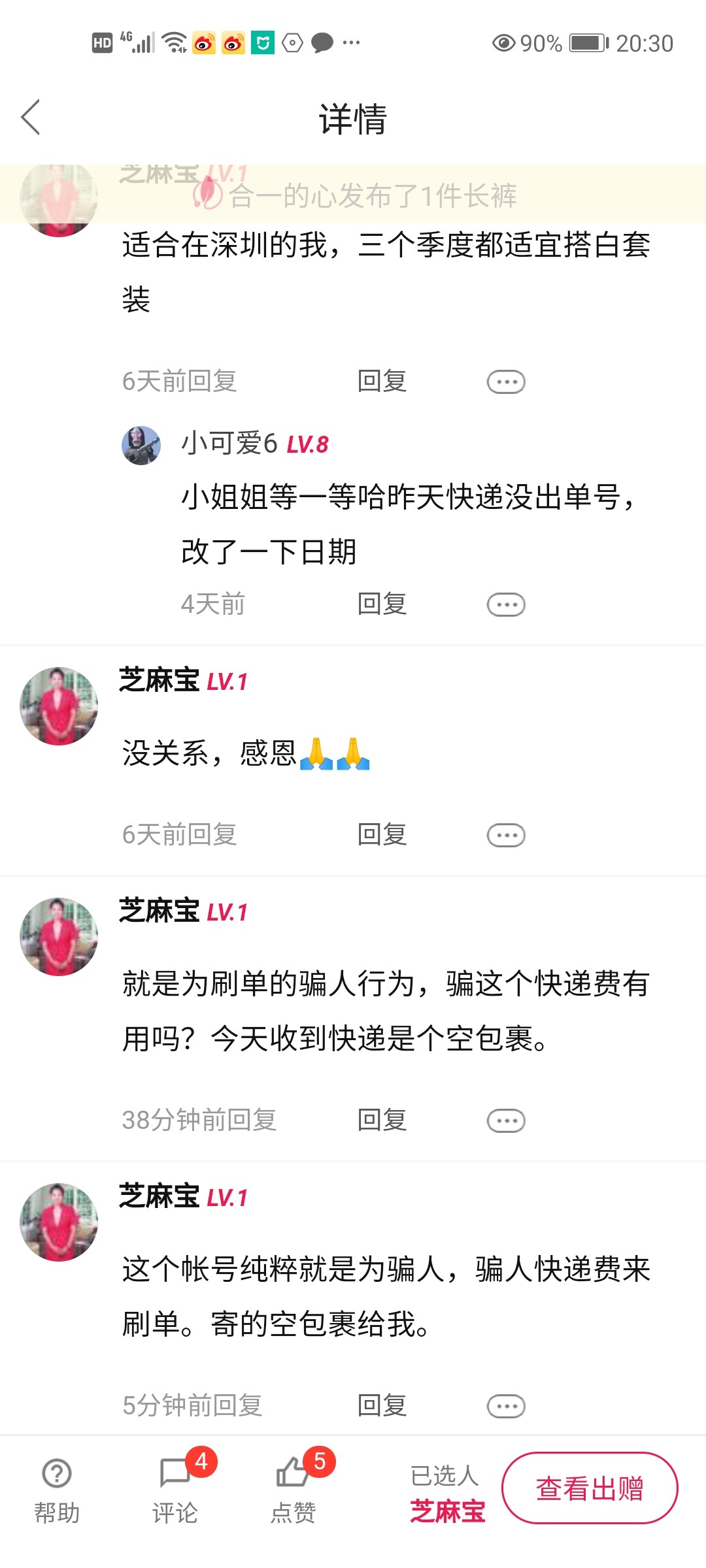
Task: Open 芝麻宝's avatar beside 没关系，感恩 comment
Action: [59, 706]
